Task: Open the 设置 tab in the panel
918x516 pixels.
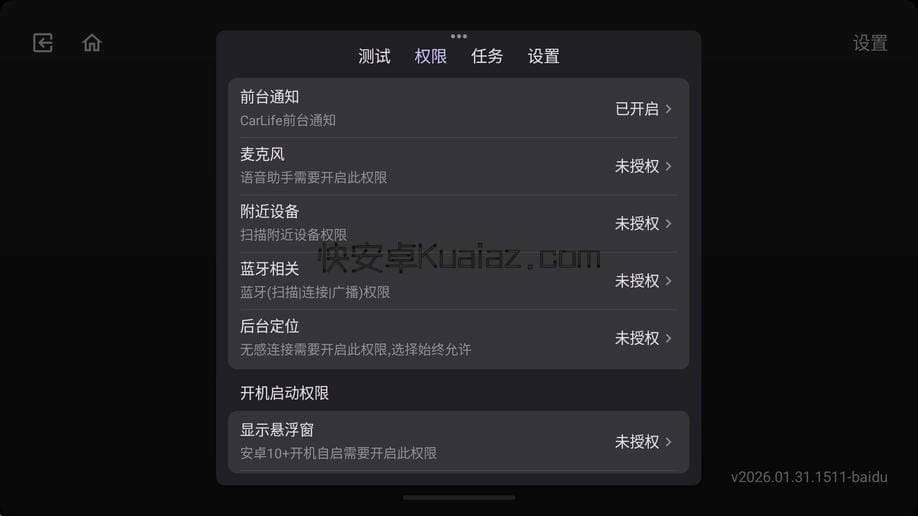Action: (x=543, y=57)
